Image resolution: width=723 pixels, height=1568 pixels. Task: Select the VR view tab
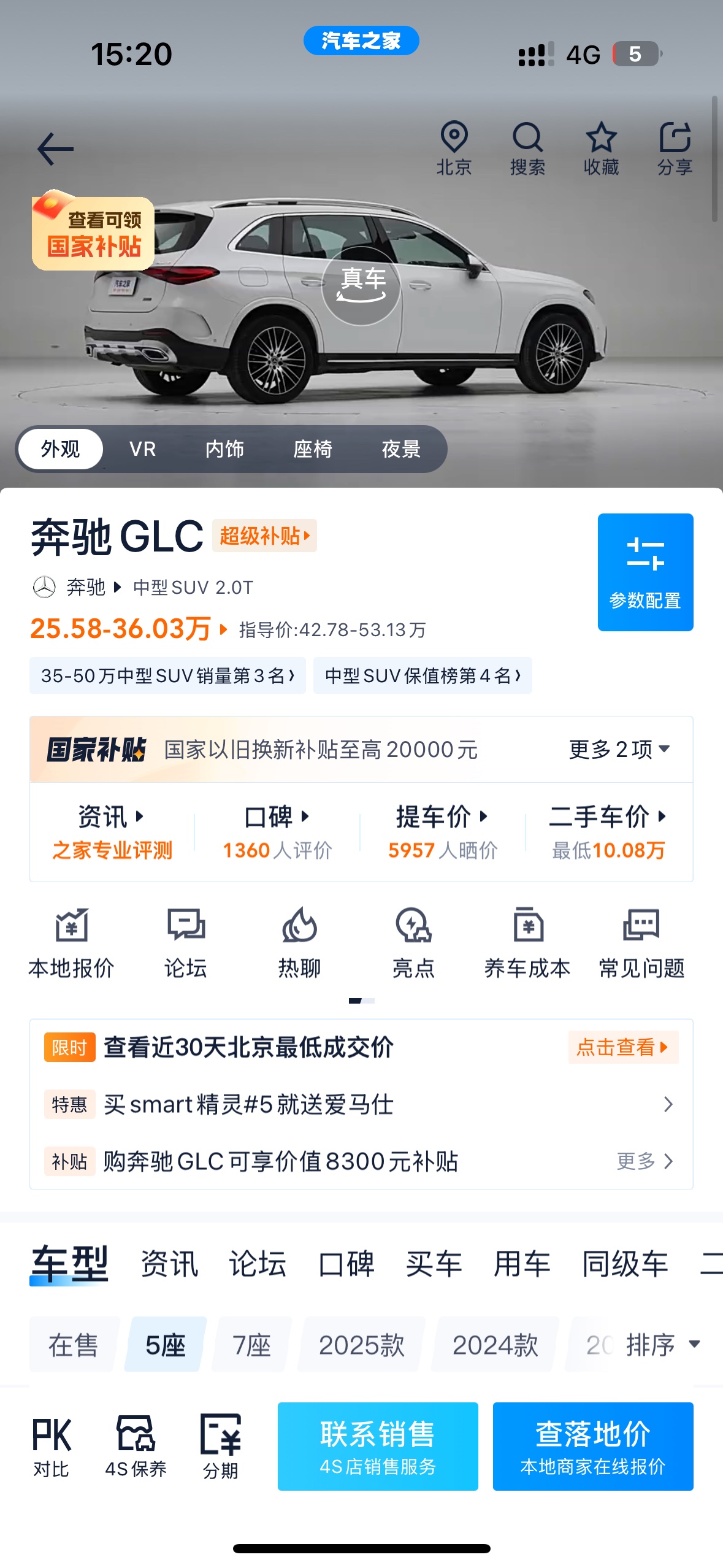142,449
